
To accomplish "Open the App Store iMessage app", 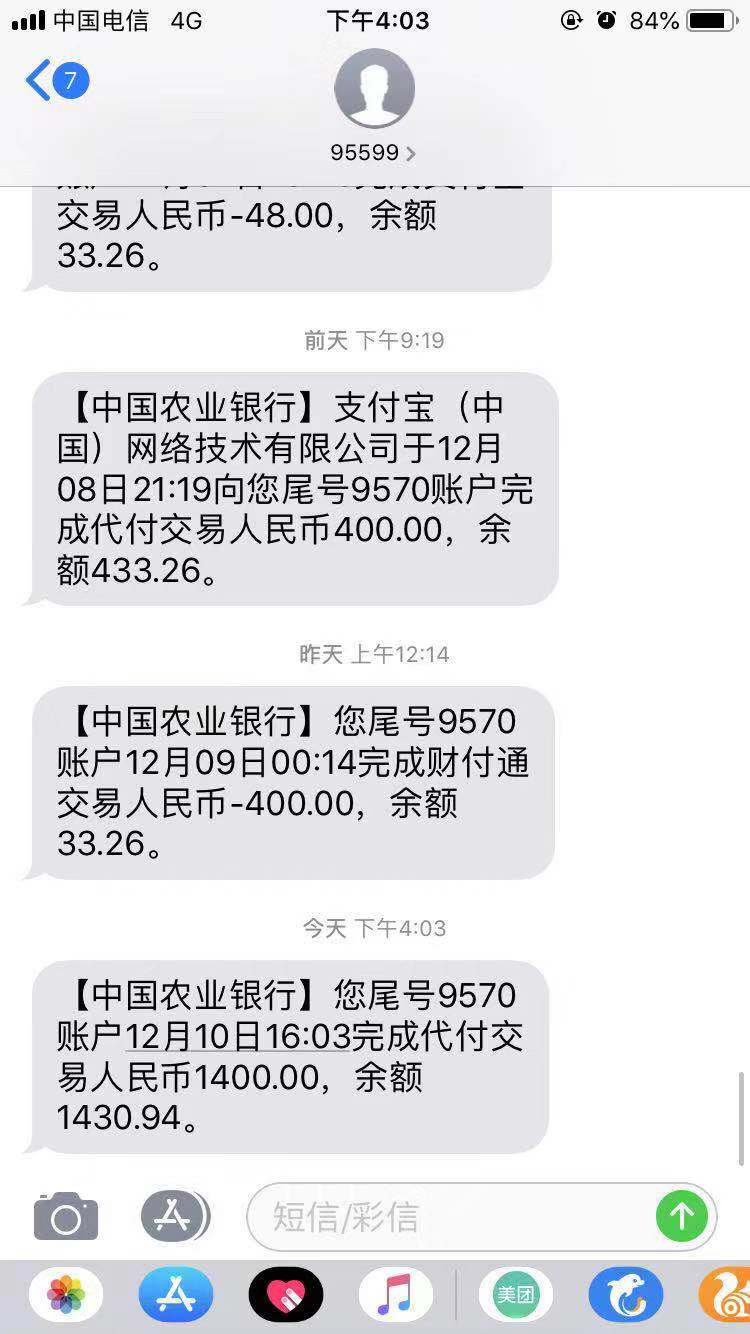I will click(x=176, y=1295).
